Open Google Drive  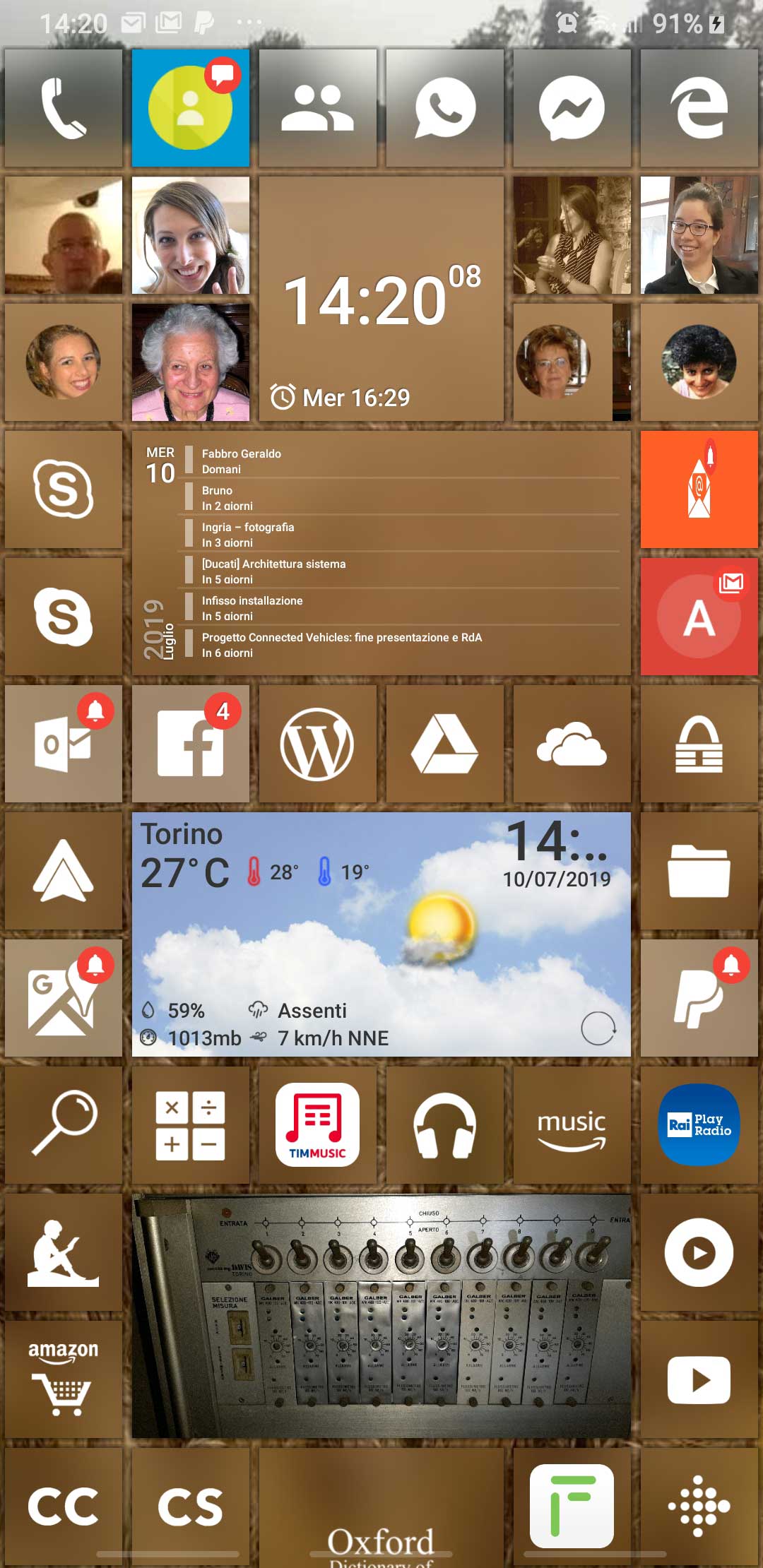click(x=444, y=744)
